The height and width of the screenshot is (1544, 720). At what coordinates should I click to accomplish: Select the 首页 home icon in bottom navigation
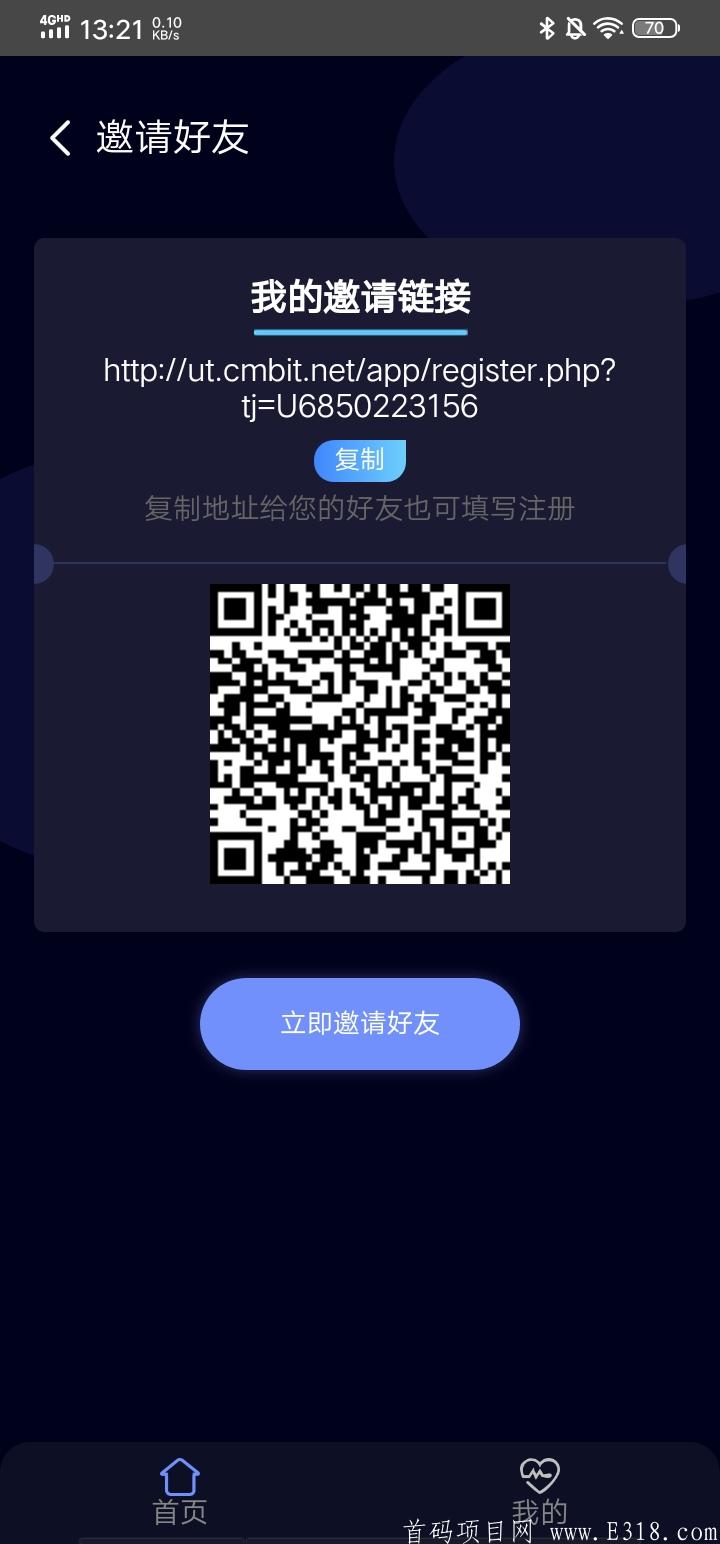179,1477
